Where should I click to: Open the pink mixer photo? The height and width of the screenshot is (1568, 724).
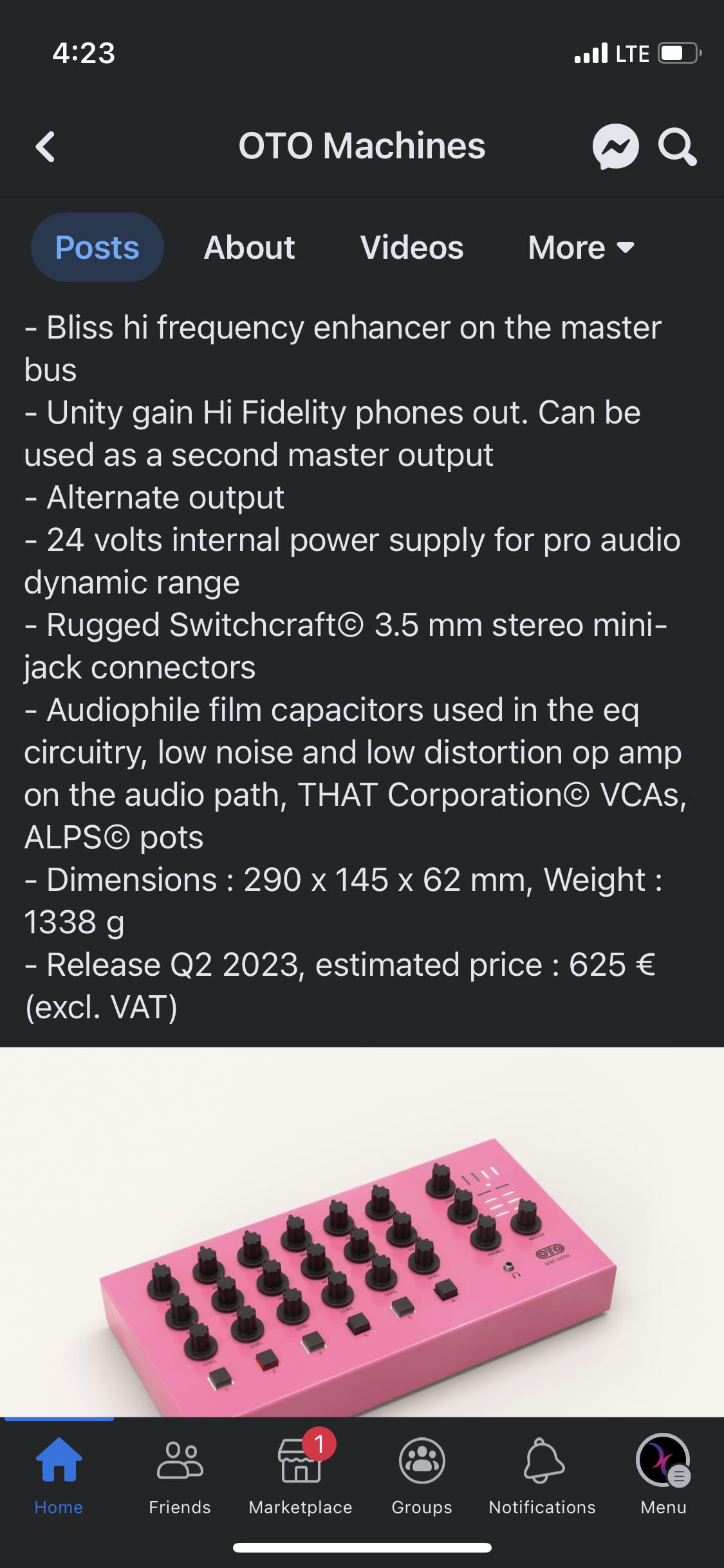362,1232
